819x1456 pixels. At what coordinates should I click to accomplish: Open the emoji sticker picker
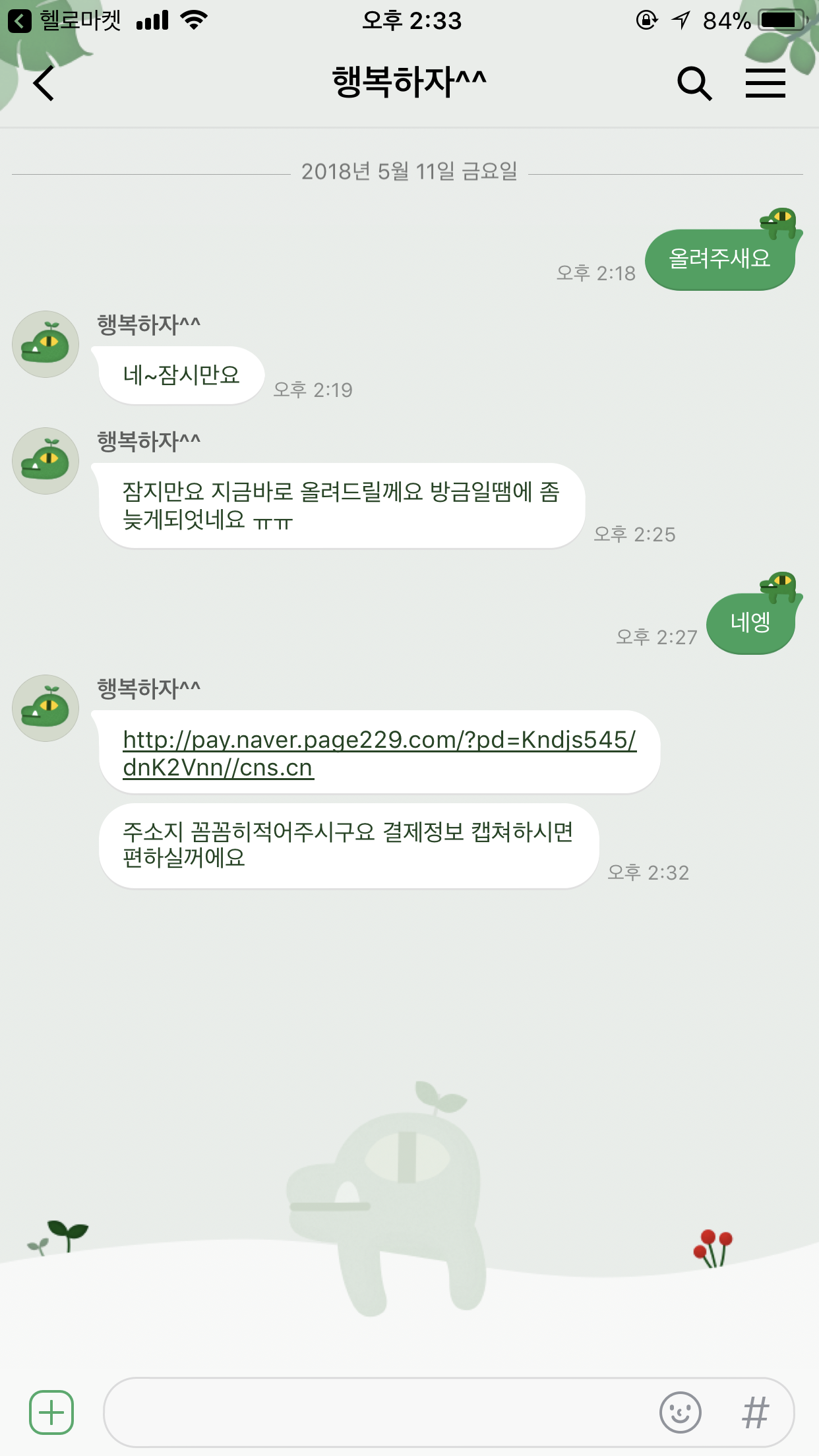click(680, 1412)
